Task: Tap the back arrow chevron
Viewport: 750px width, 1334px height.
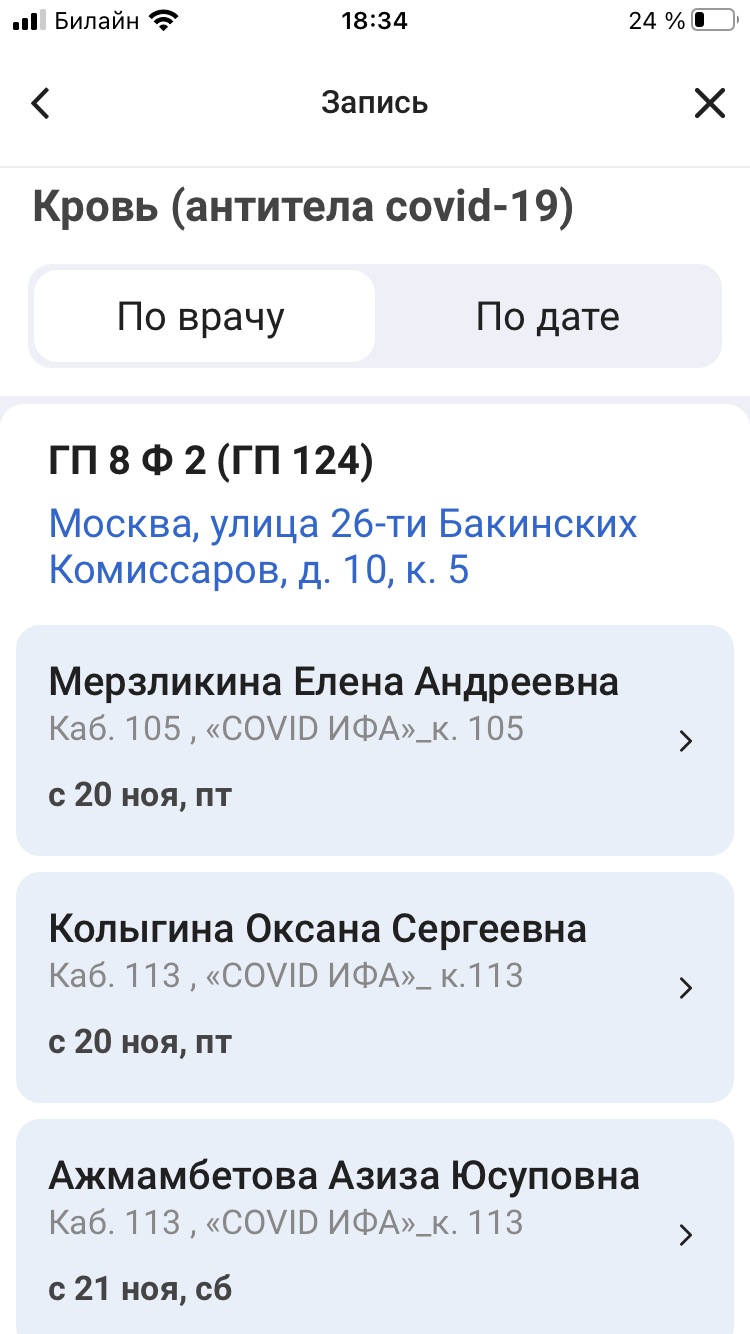Action: tap(40, 103)
